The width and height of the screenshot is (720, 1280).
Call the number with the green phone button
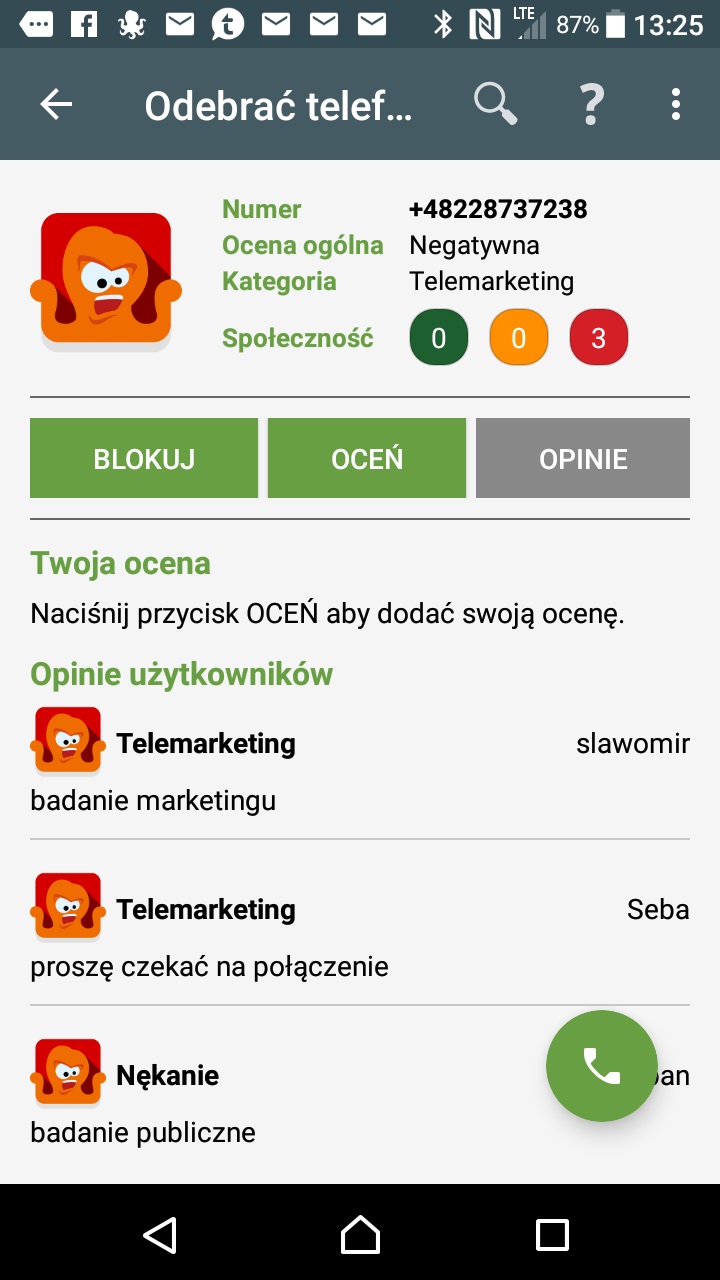(x=601, y=1066)
